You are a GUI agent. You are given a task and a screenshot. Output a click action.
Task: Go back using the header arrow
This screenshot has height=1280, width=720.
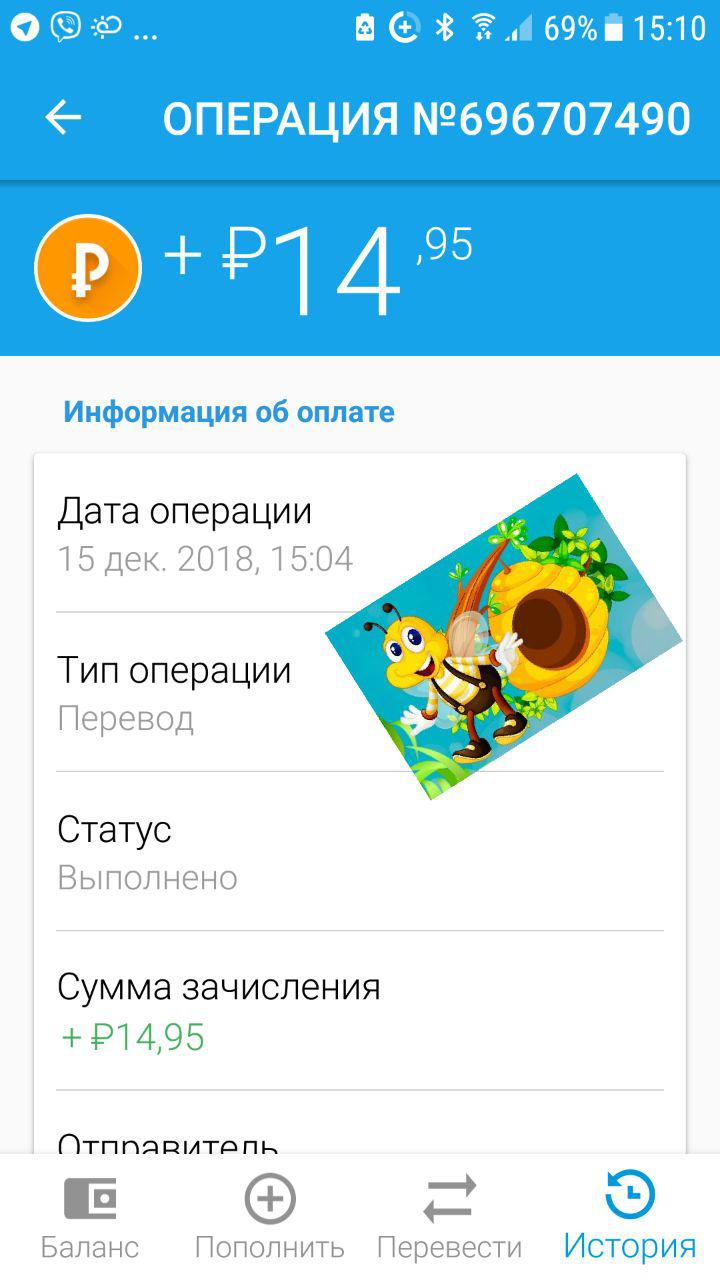point(63,118)
